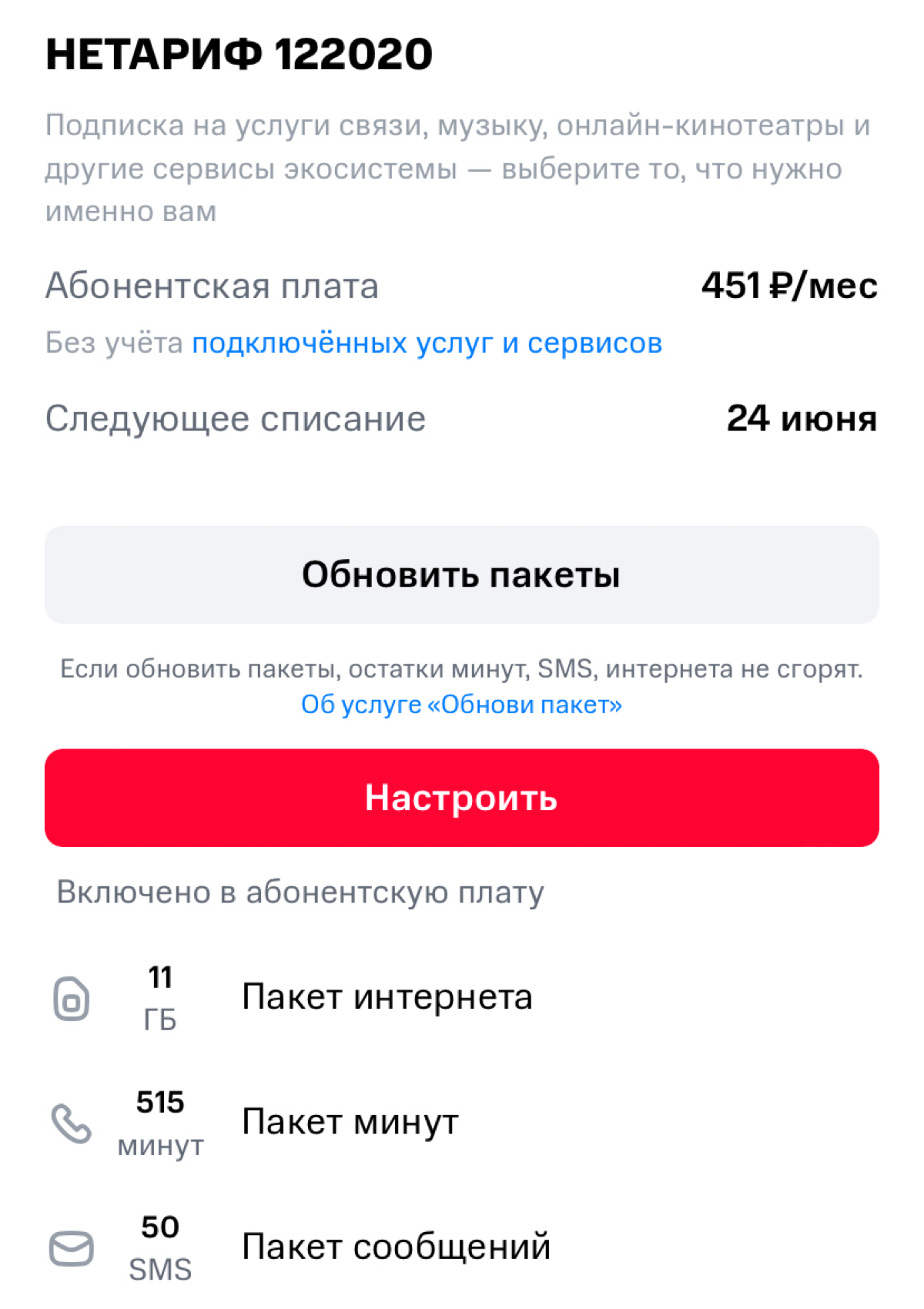Select the 24 июня next charge date
The height and width of the screenshot is (1309, 924).
point(801,418)
